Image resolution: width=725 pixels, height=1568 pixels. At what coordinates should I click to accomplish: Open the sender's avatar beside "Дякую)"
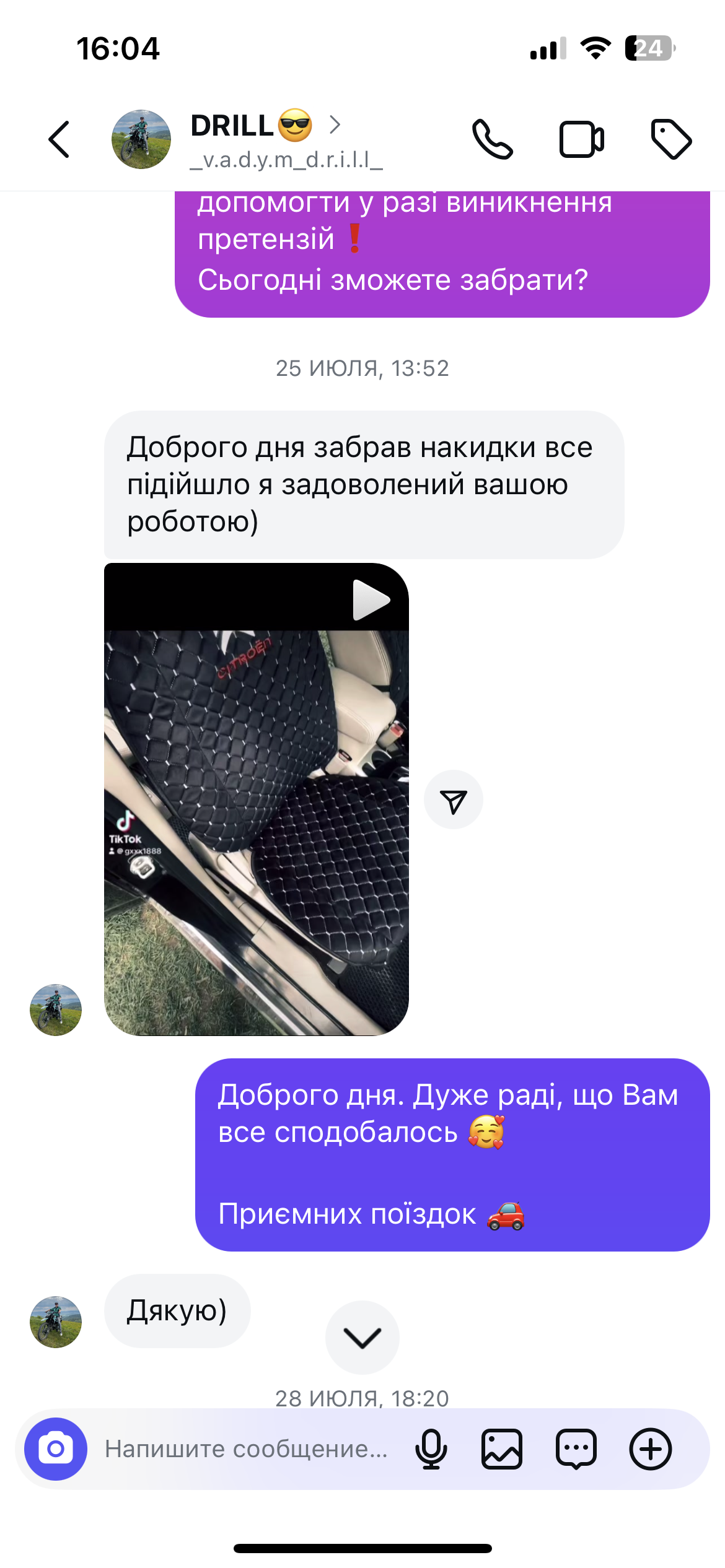(56, 1322)
